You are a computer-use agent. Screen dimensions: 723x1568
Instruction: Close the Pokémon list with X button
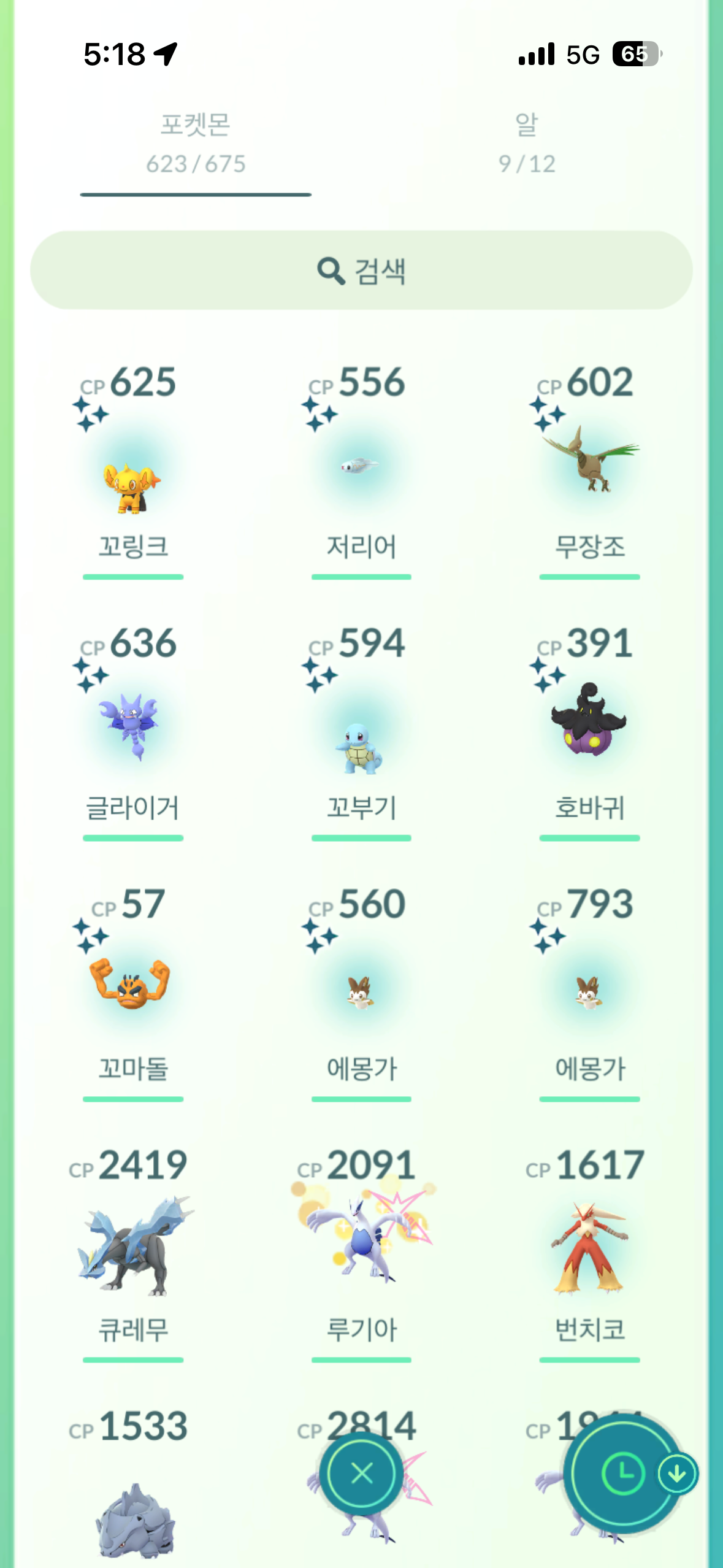(362, 1473)
